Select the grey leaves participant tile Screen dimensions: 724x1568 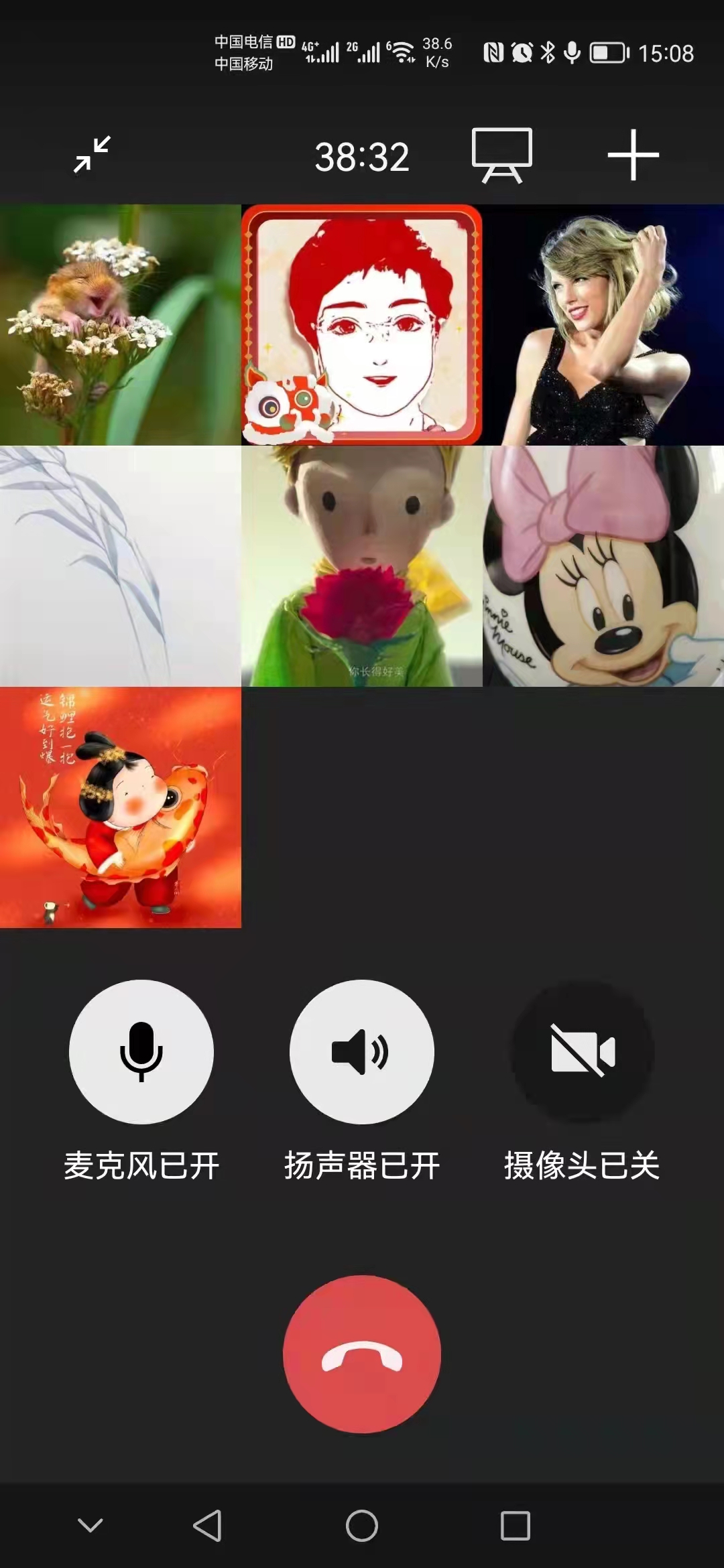(121, 566)
